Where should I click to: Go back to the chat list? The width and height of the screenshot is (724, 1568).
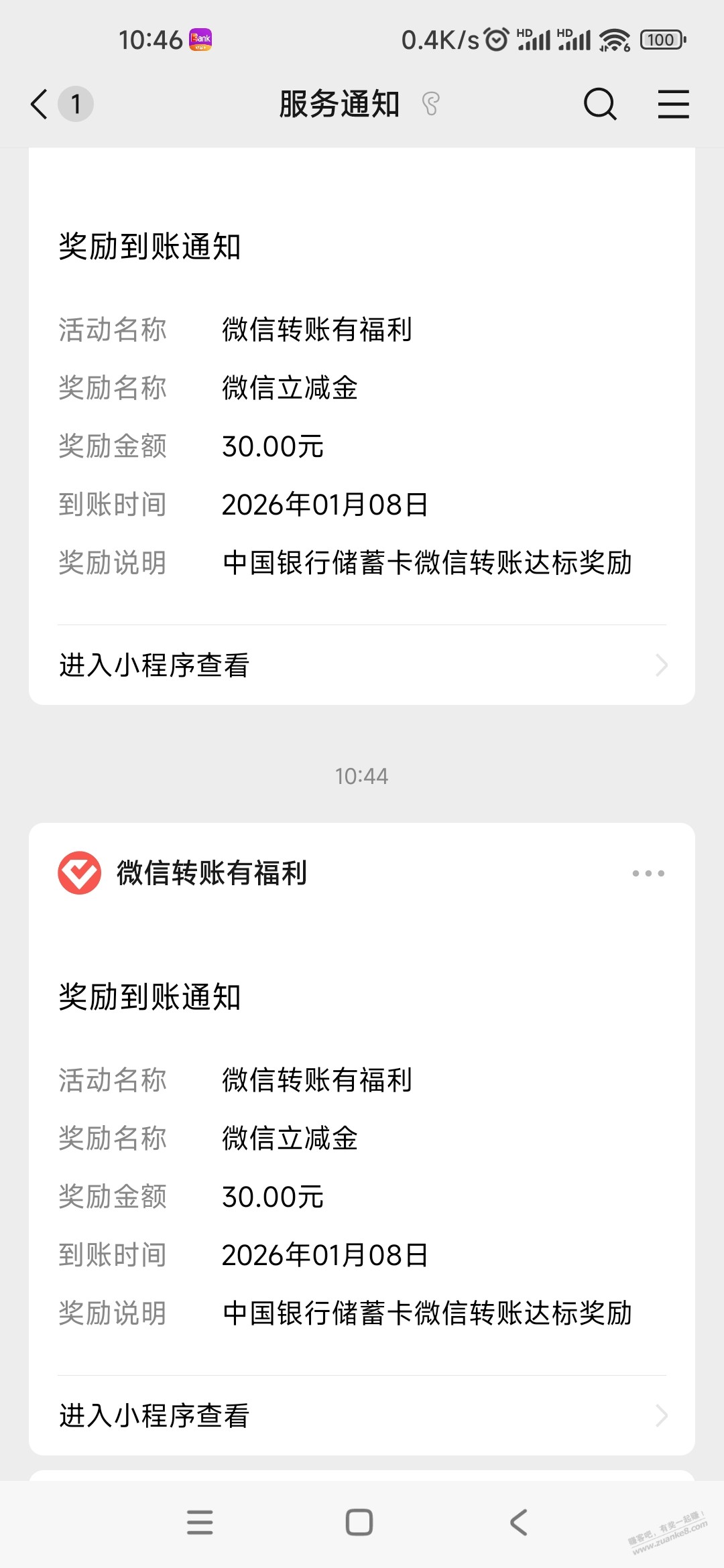(40, 105)
